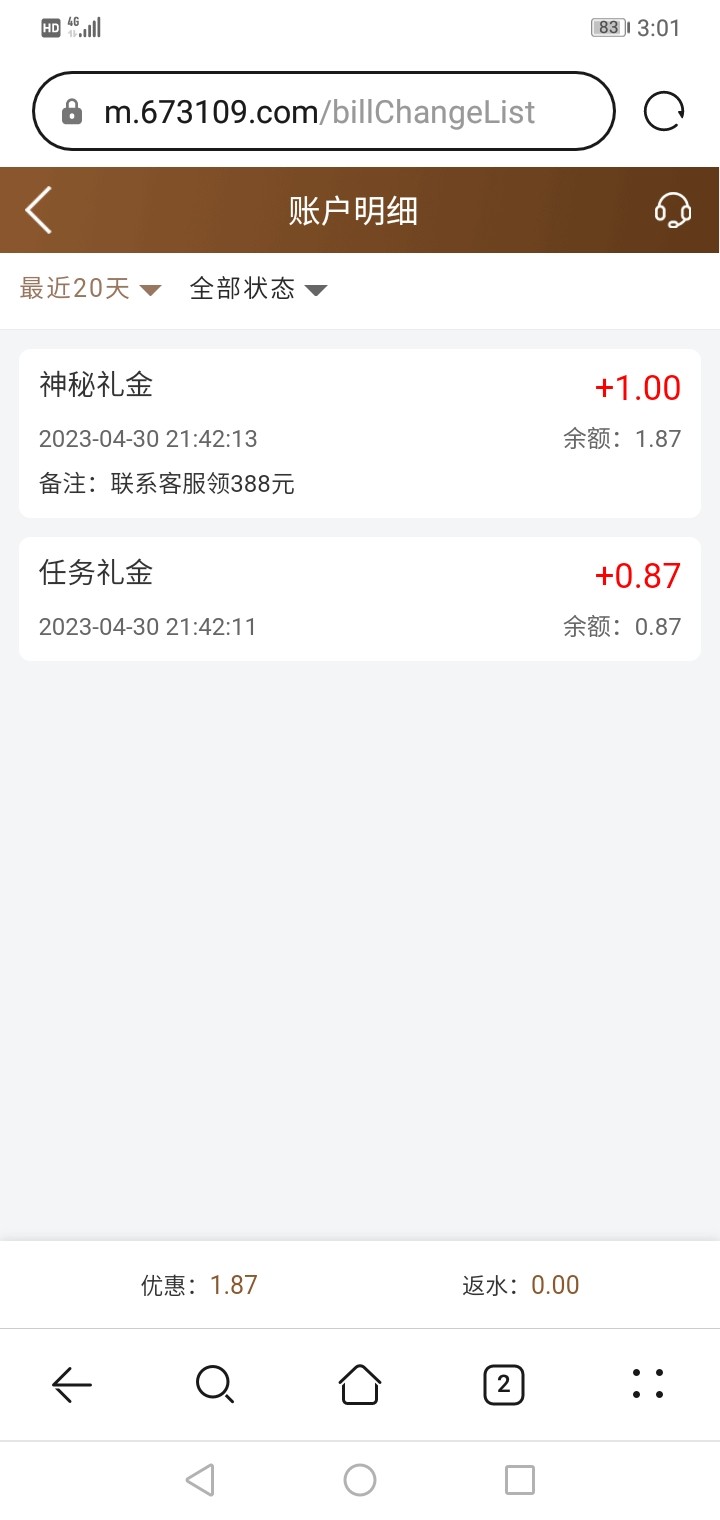Open the tab switcher showing 2 tabs
Viewport: 720px width, 1520px height.
pyautogui.click(x=504, y=1385)
